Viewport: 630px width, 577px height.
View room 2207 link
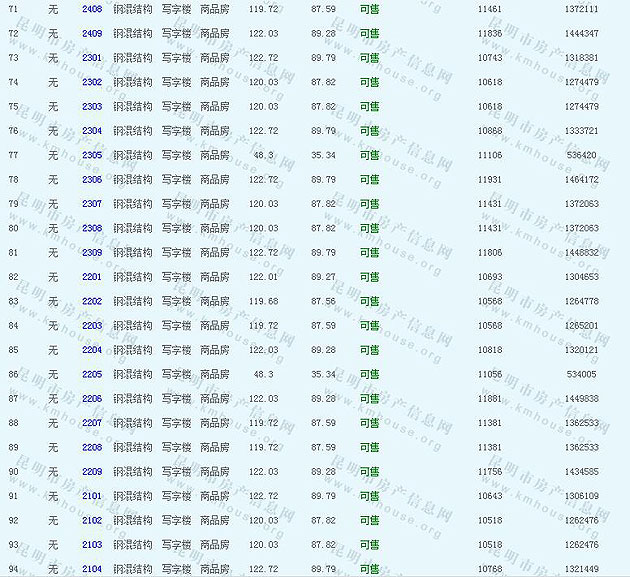point(92,423)
